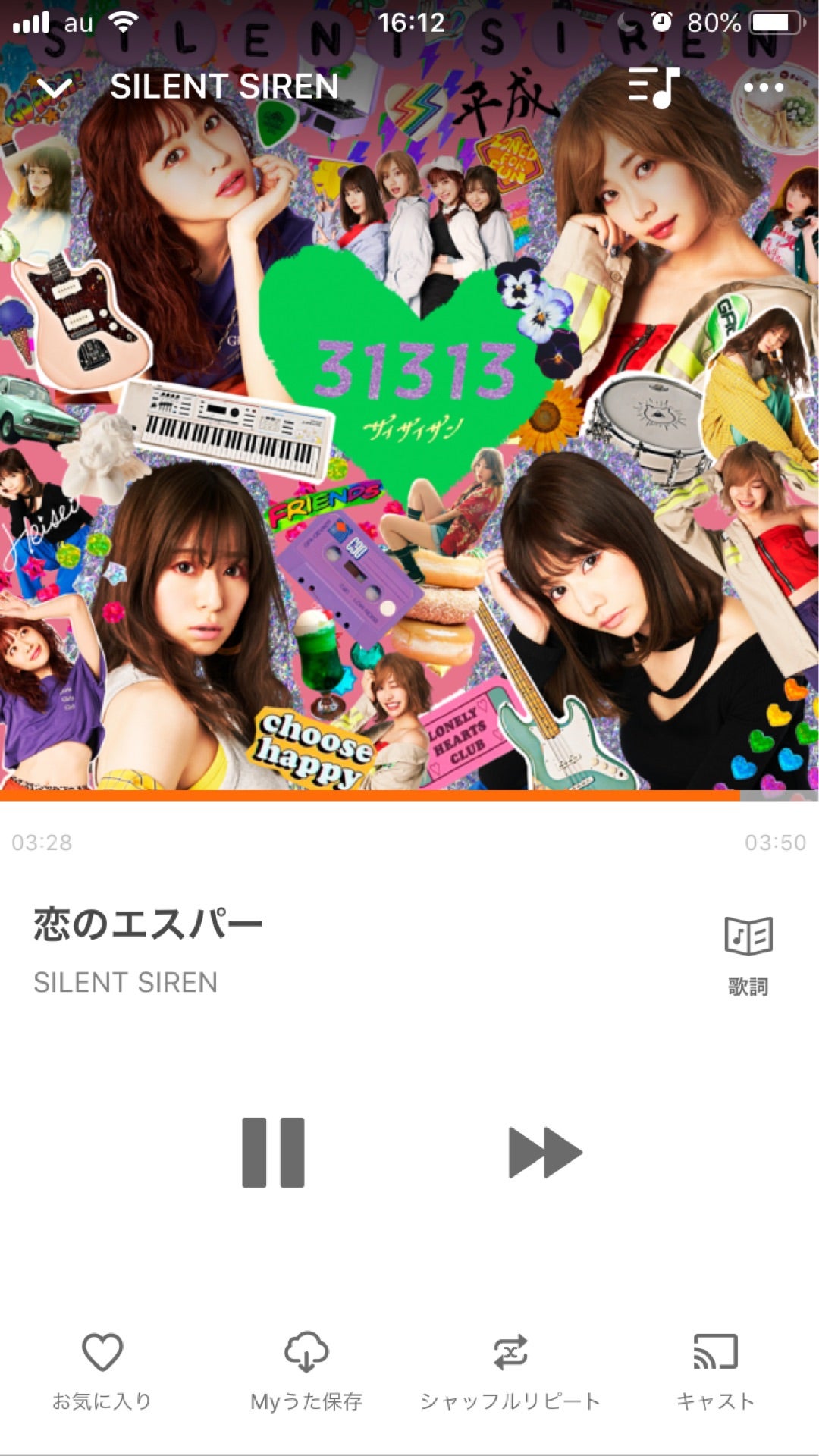The height and width of the screenshot is (1456, 819).
Task: Skip to the next track
Action: click(544, 1152)
